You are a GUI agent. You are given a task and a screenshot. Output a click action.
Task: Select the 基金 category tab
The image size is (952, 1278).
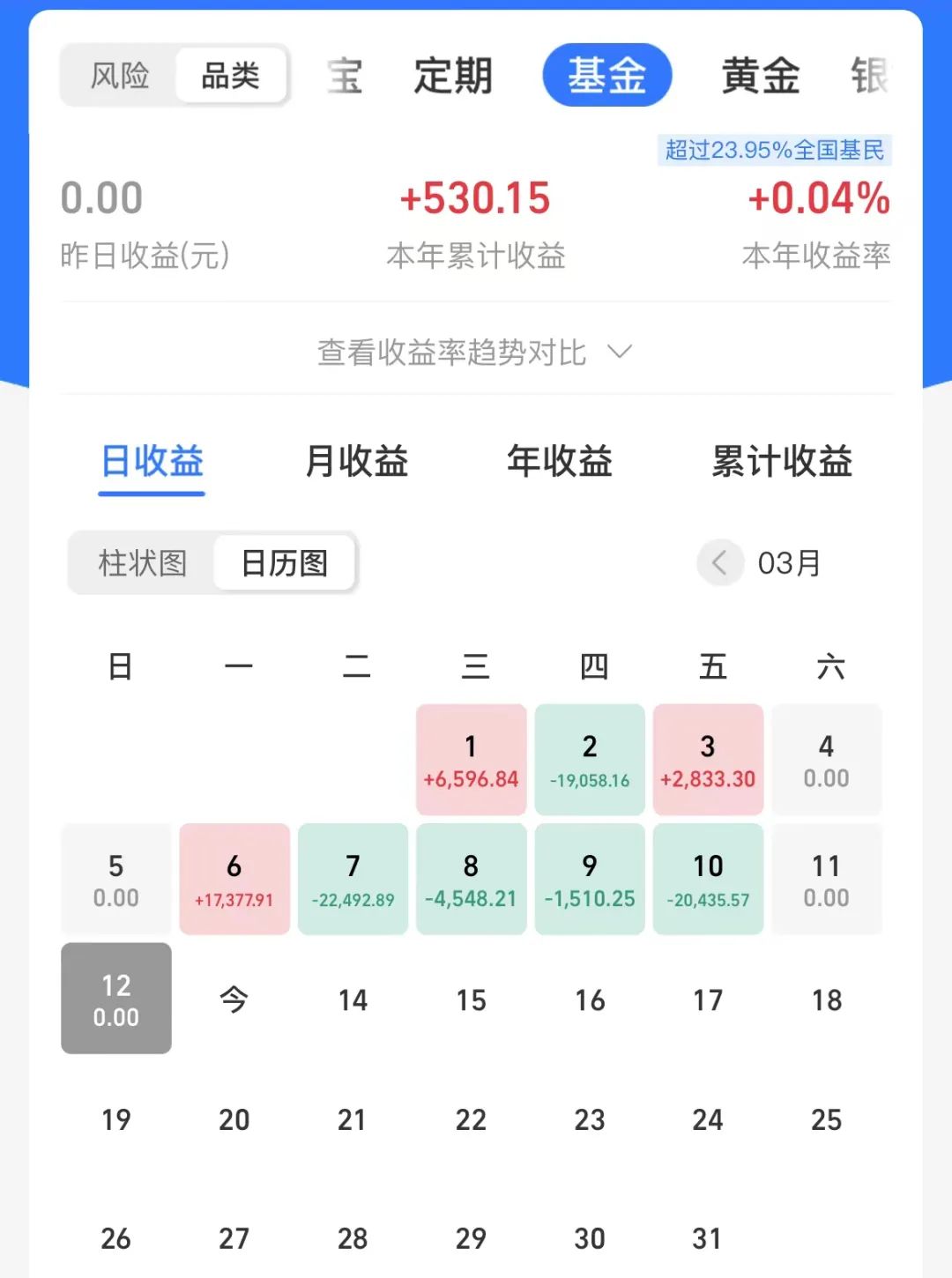click(x=607, y=75)
